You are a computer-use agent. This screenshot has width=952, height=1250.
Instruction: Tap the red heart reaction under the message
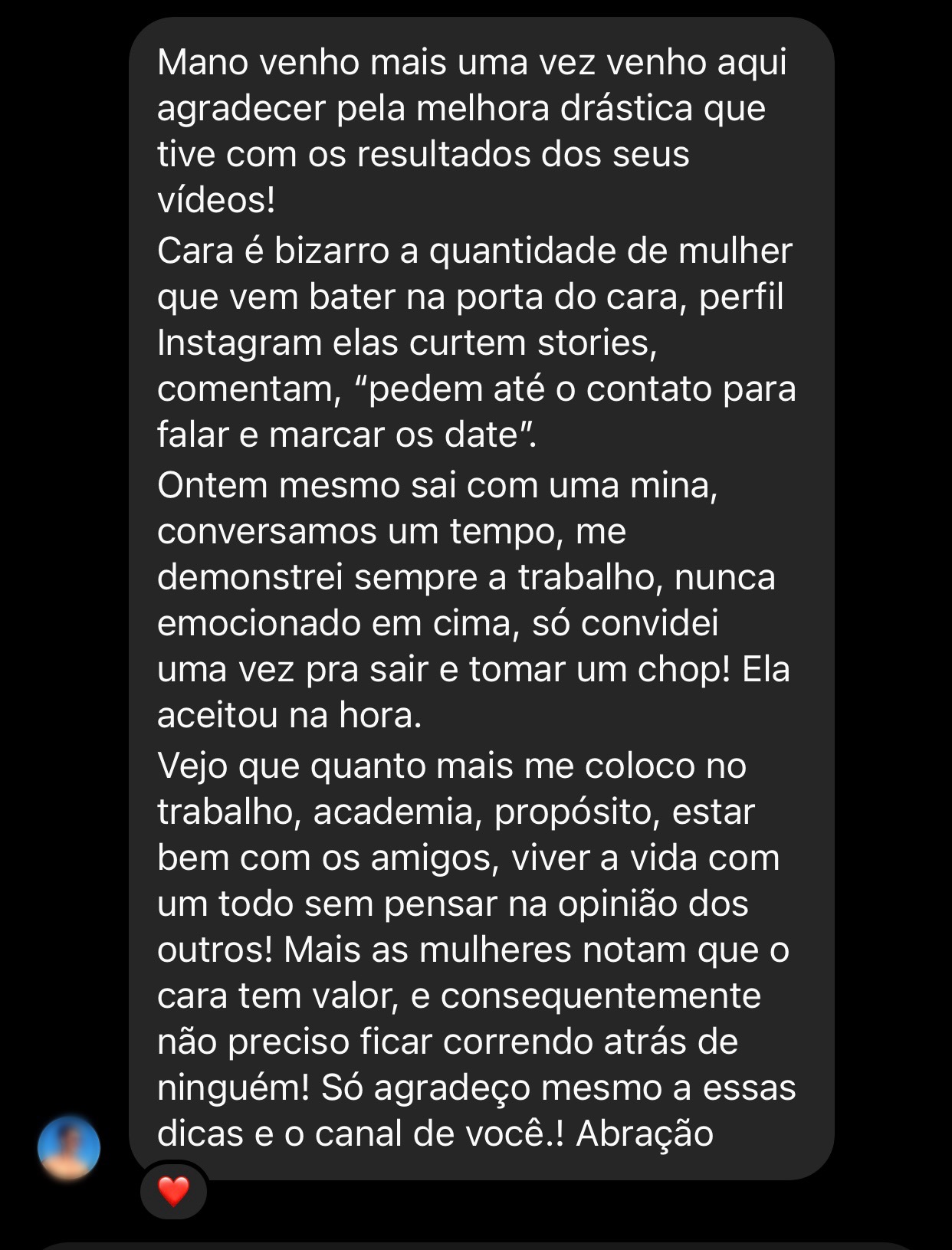click(x=173, y=1191)
